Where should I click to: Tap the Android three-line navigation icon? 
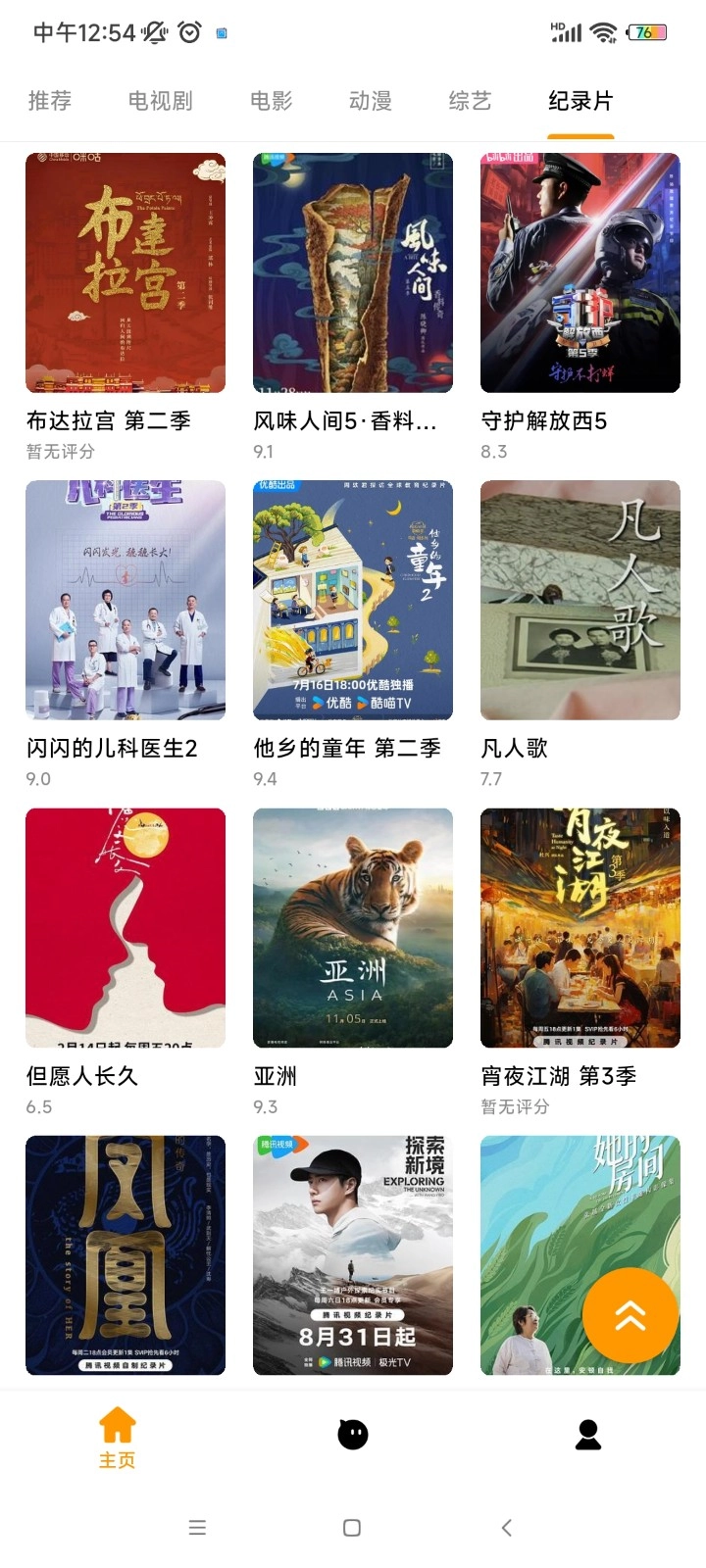(197, 1527)
